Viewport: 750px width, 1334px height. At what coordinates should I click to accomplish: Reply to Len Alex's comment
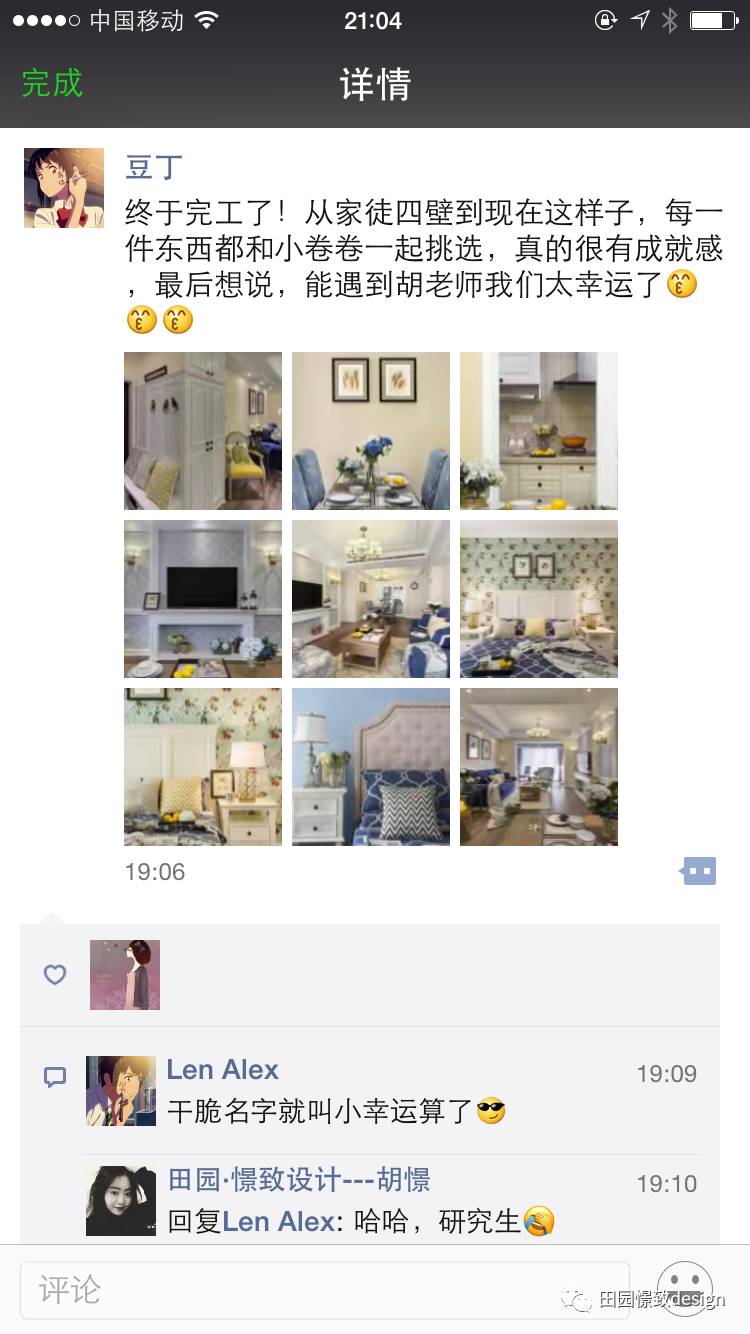tap(320, 1111)
